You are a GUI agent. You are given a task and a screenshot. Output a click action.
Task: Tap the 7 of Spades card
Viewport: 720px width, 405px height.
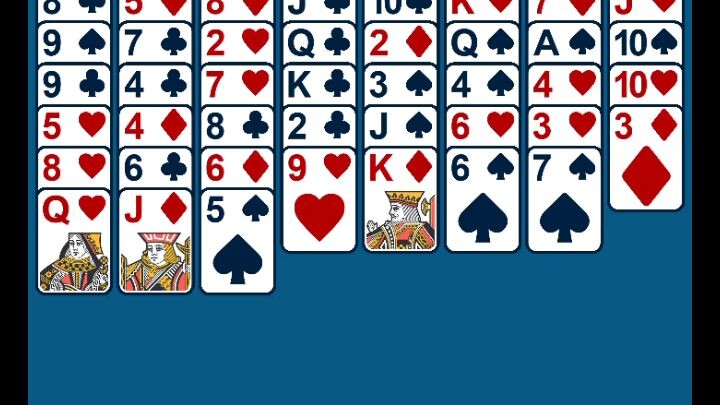click(564, 198)
